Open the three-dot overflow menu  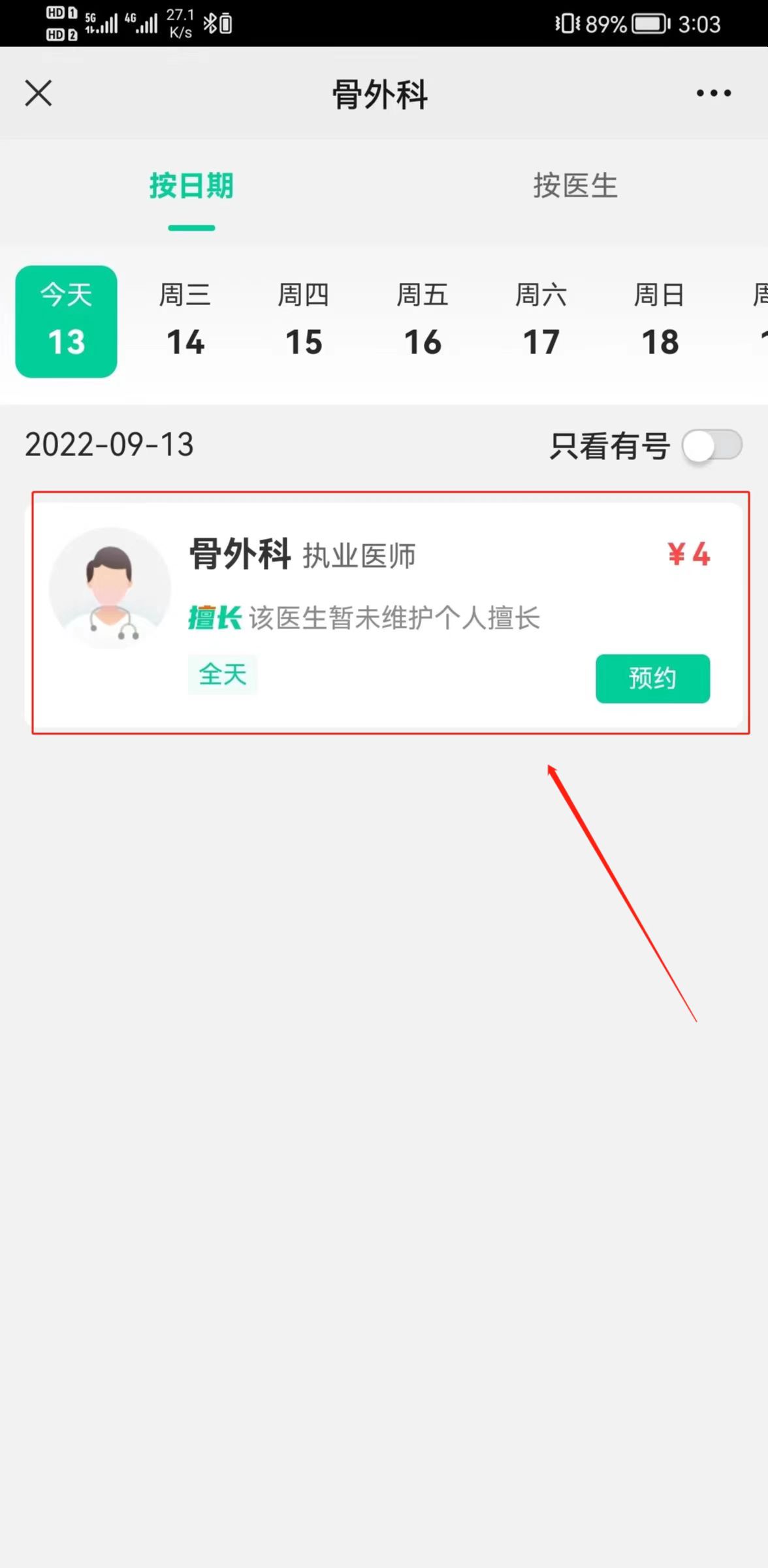713,93
